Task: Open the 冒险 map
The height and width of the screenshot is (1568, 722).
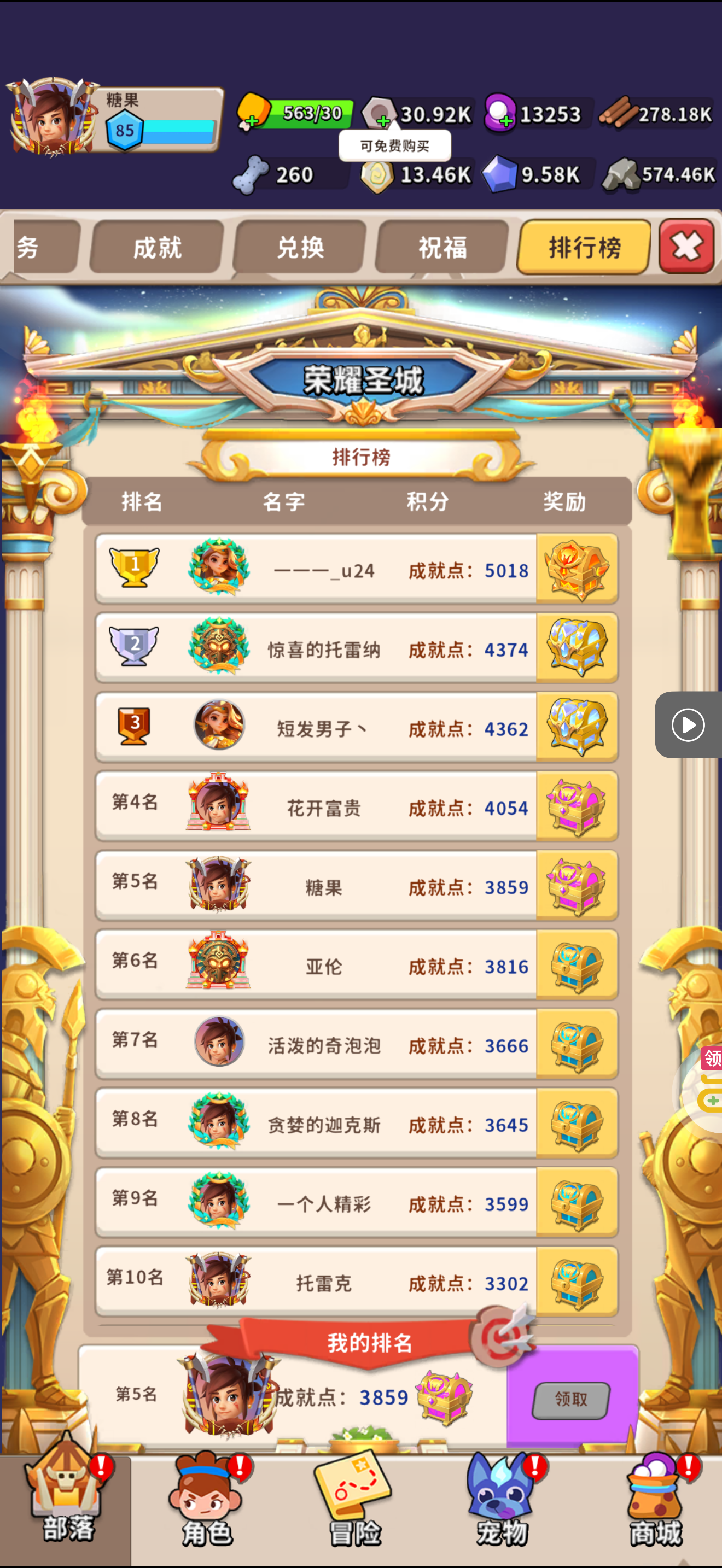Action: pyautogui.click(x=354, y=1505)
